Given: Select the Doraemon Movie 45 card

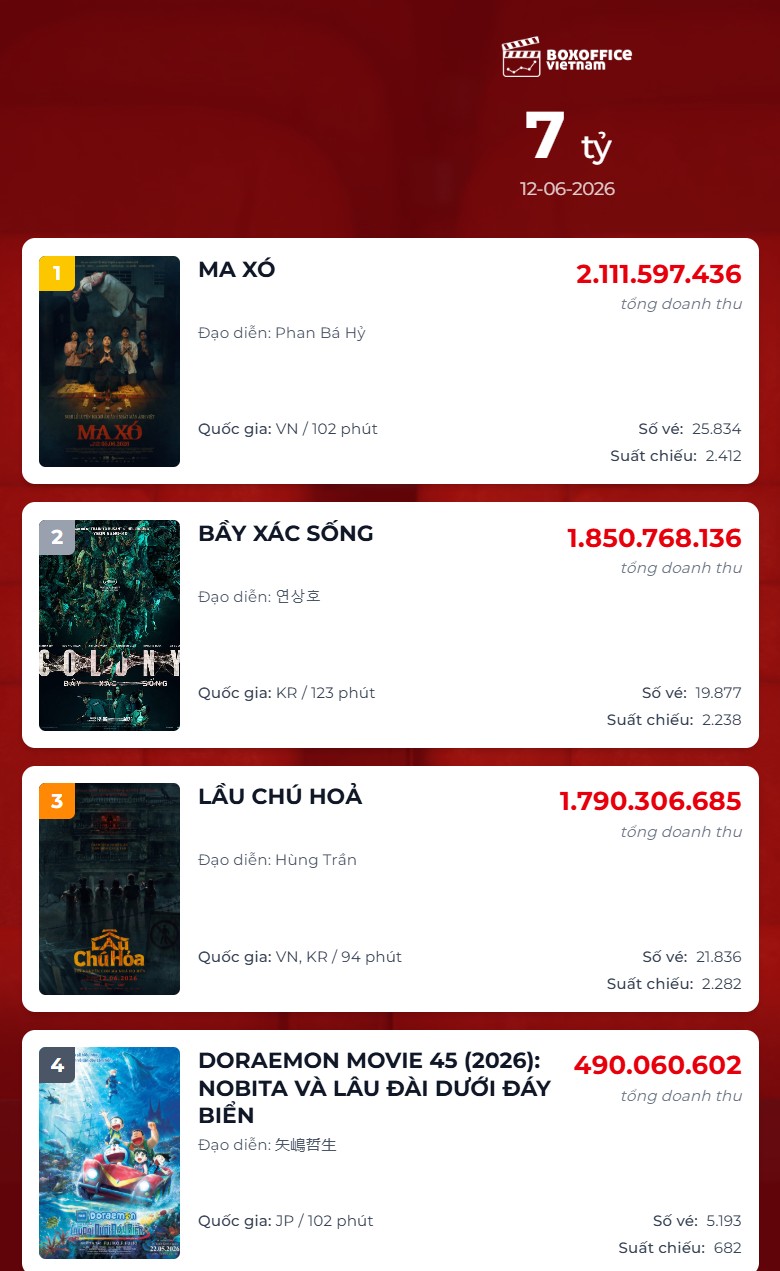Looking at the screenshot, I should pos(390,1151).
